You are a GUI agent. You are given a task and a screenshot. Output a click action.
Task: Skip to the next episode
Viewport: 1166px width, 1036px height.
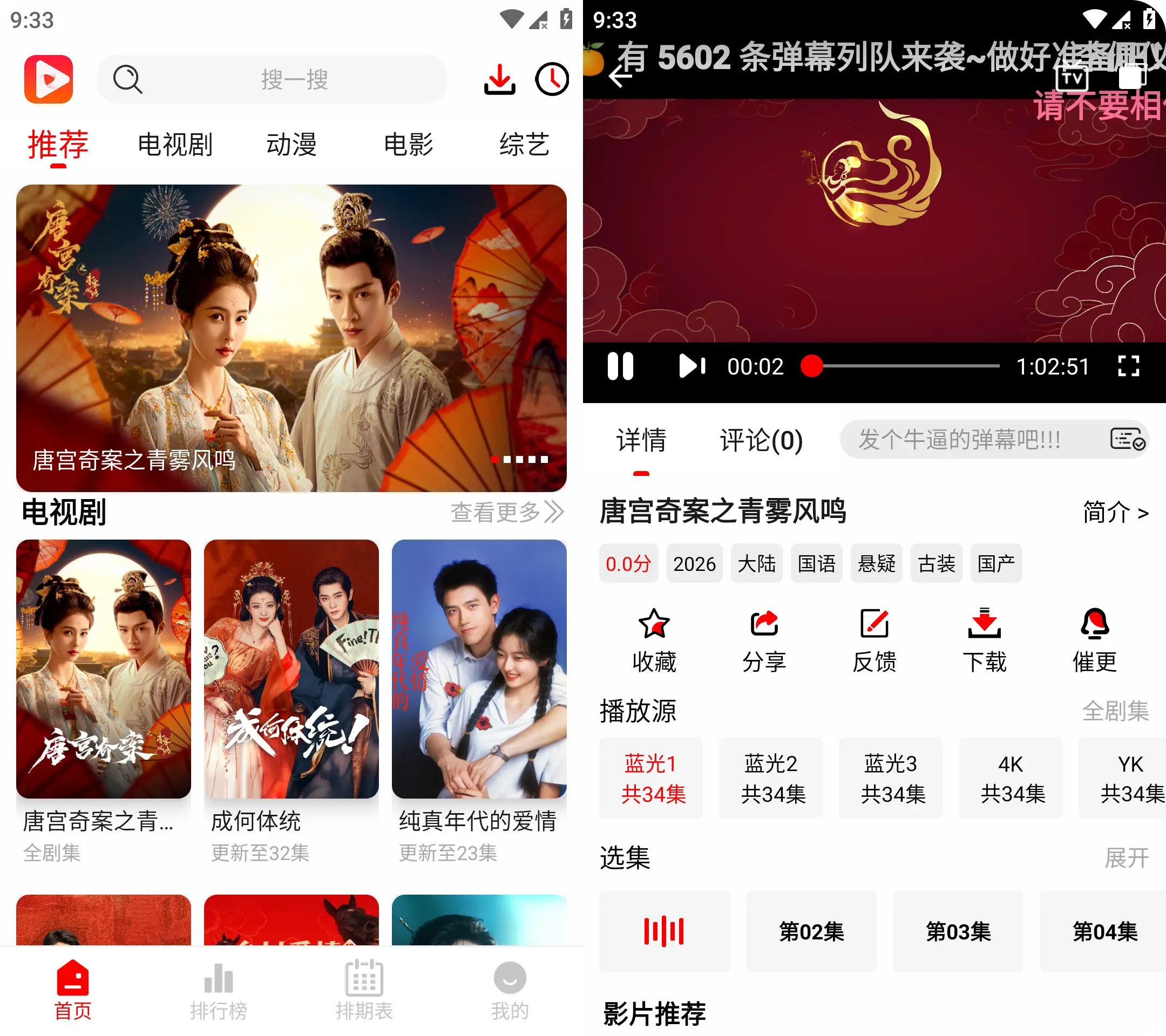692,366
